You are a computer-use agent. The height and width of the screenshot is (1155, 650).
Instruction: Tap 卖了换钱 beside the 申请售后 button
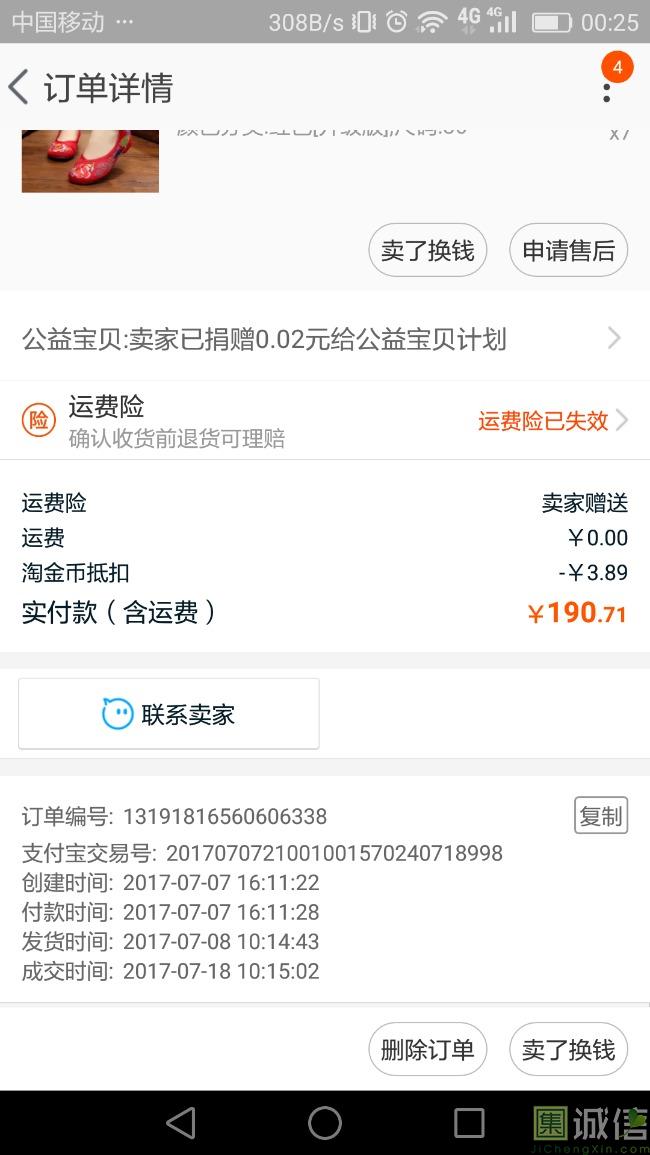tap(427, 250)
